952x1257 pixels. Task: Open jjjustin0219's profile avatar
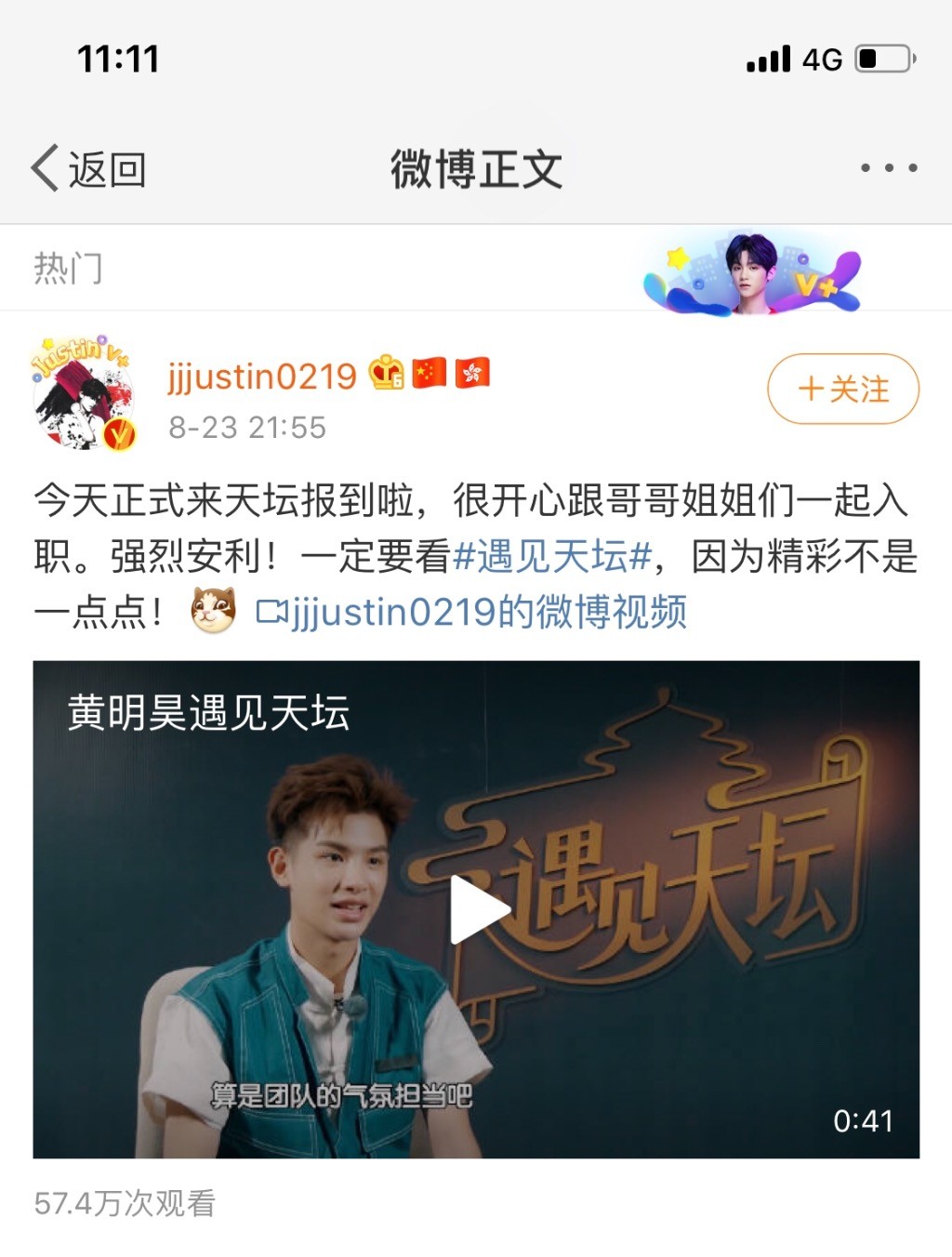84,394
